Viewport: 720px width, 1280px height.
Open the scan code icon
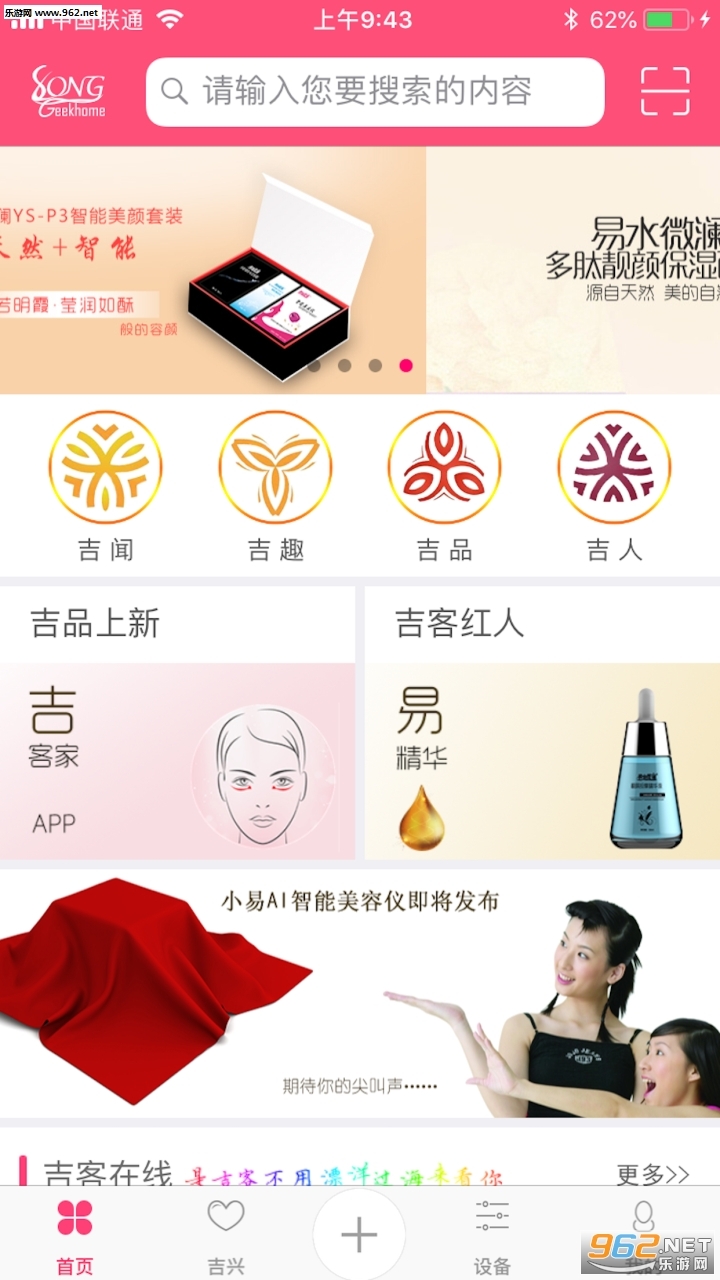point(665,92)
